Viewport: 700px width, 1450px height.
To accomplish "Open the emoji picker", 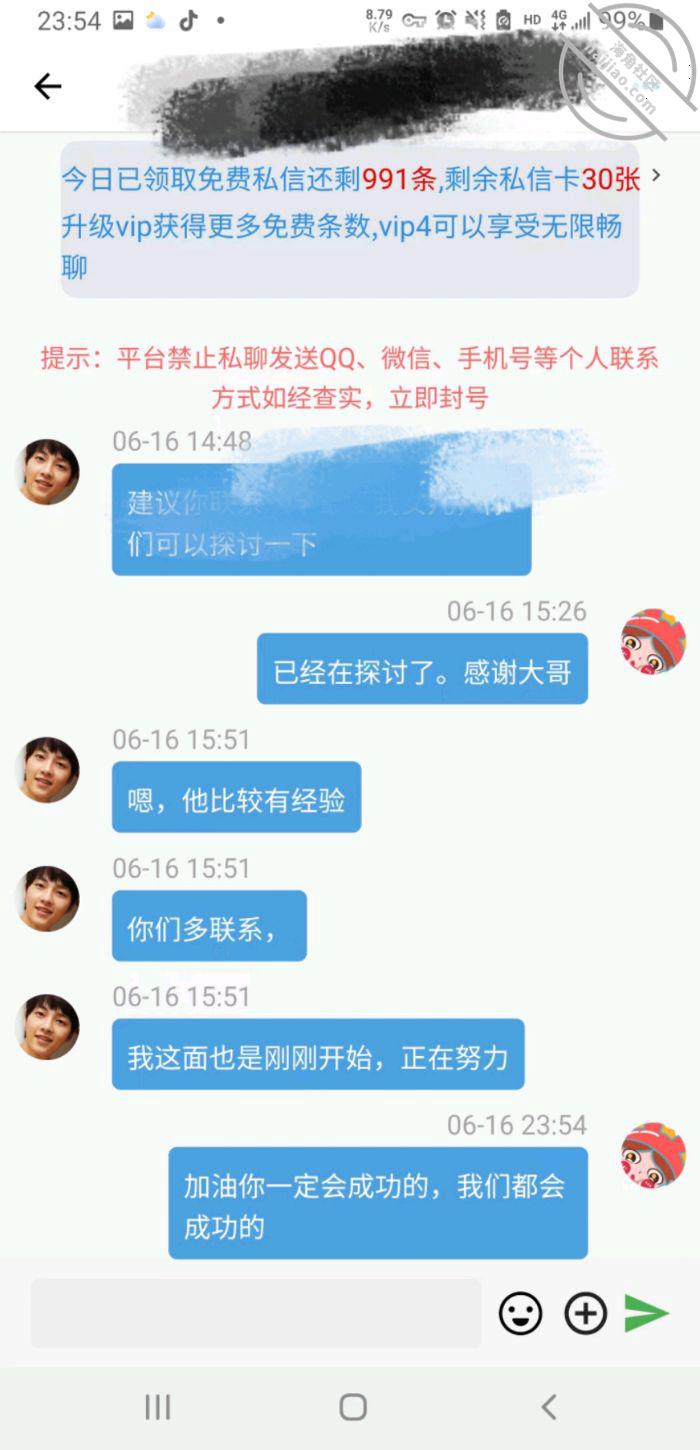I will click(520, 1313).
